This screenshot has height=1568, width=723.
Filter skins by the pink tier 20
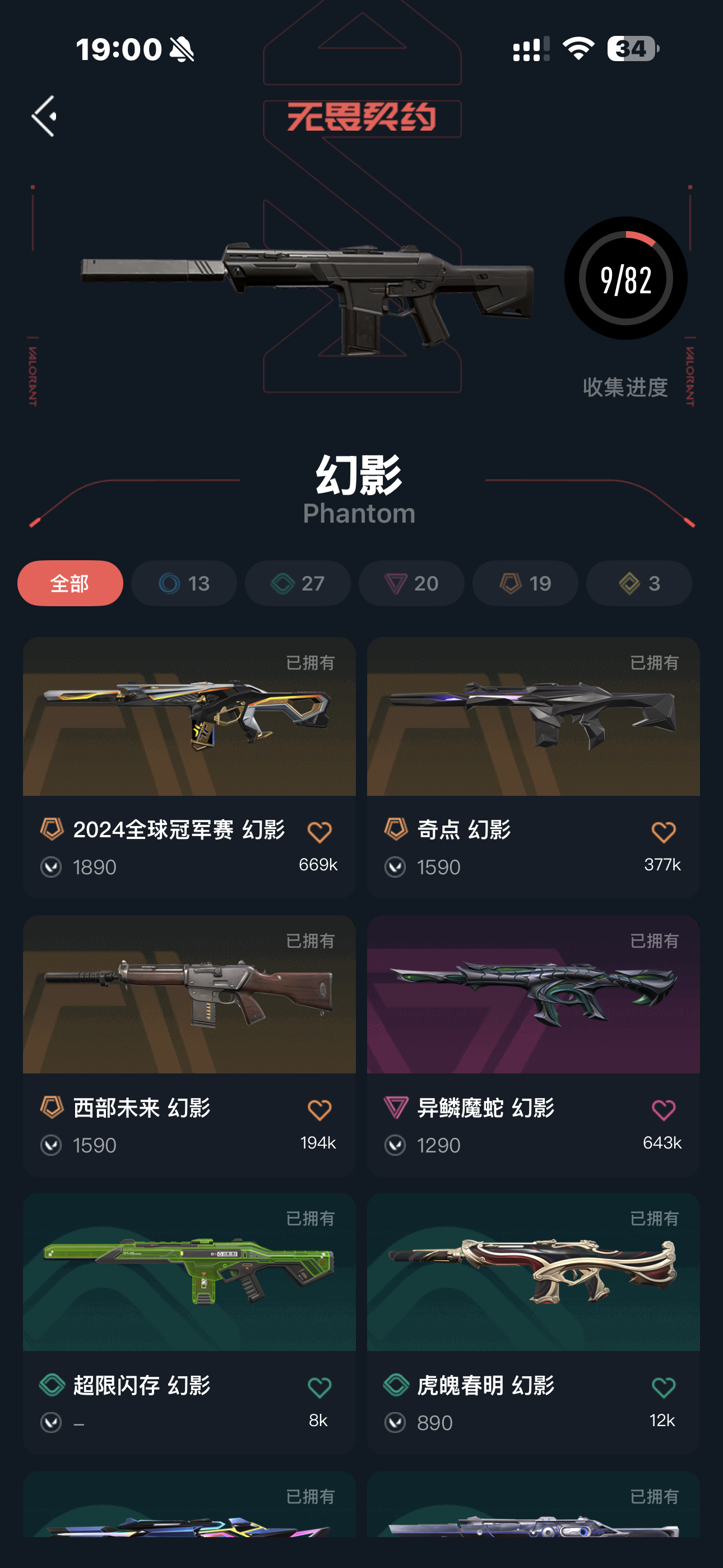pos(411,583)
